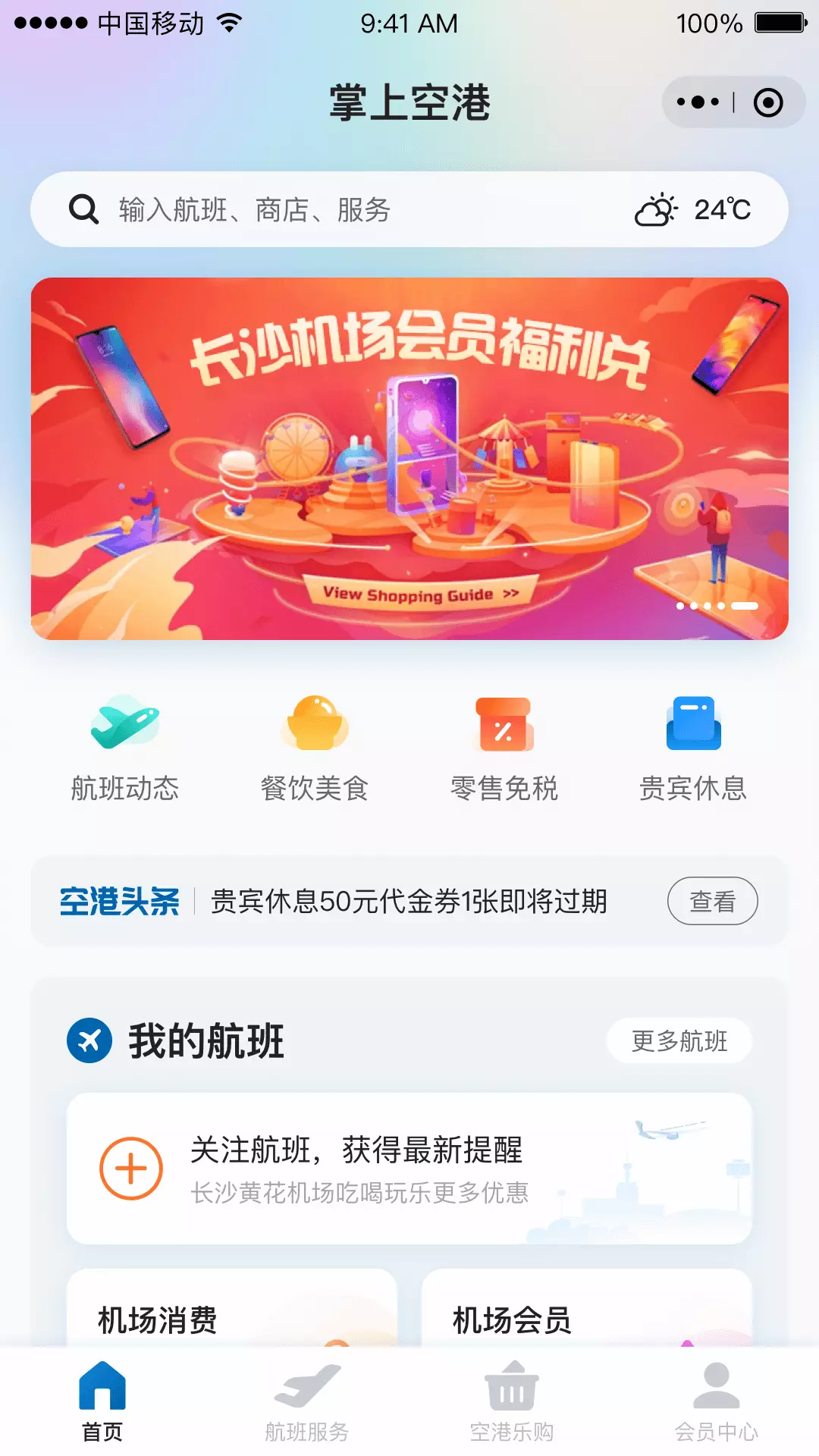
Task: Tap 查看 on the 空港头条 notice
Action: coord(712,901)
